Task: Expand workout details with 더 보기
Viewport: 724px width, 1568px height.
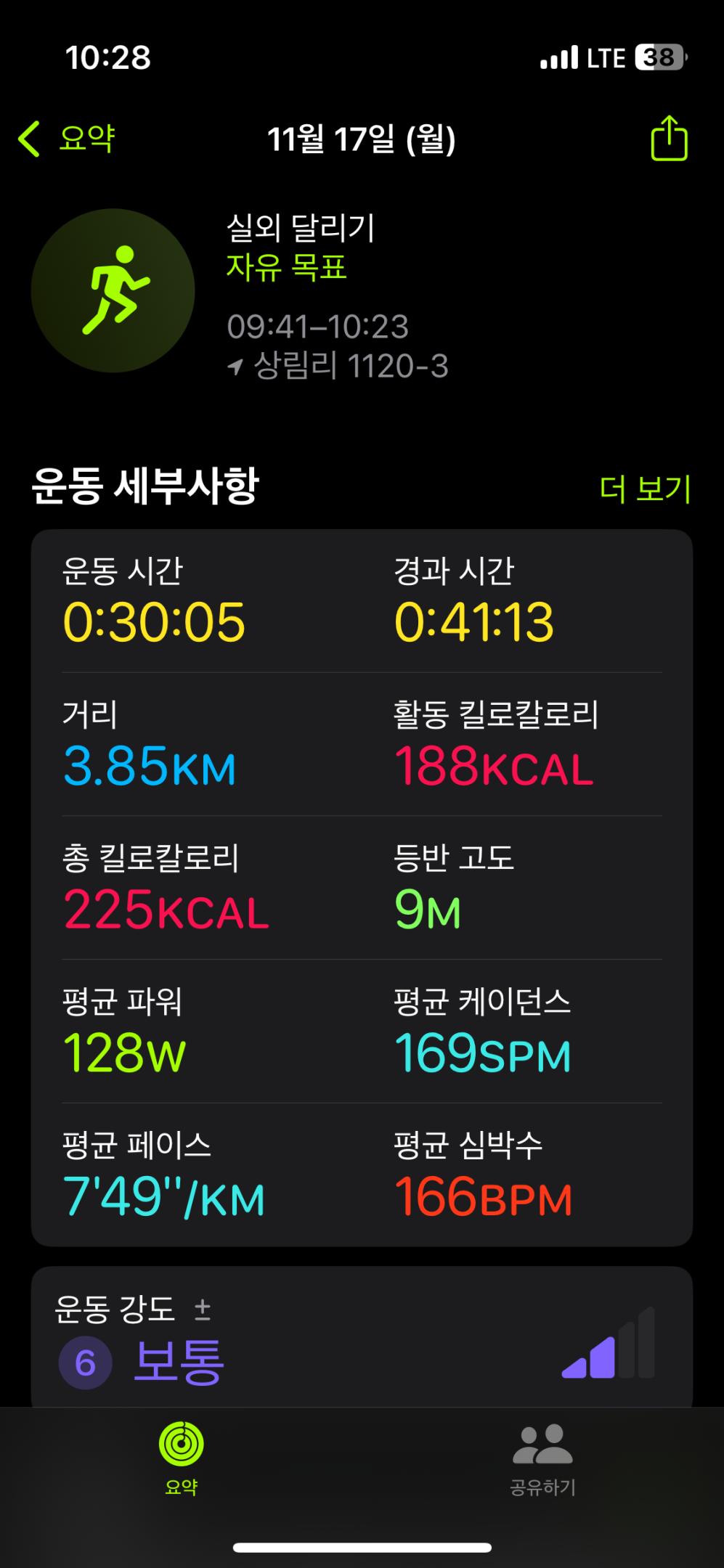Action: (645, 489)
